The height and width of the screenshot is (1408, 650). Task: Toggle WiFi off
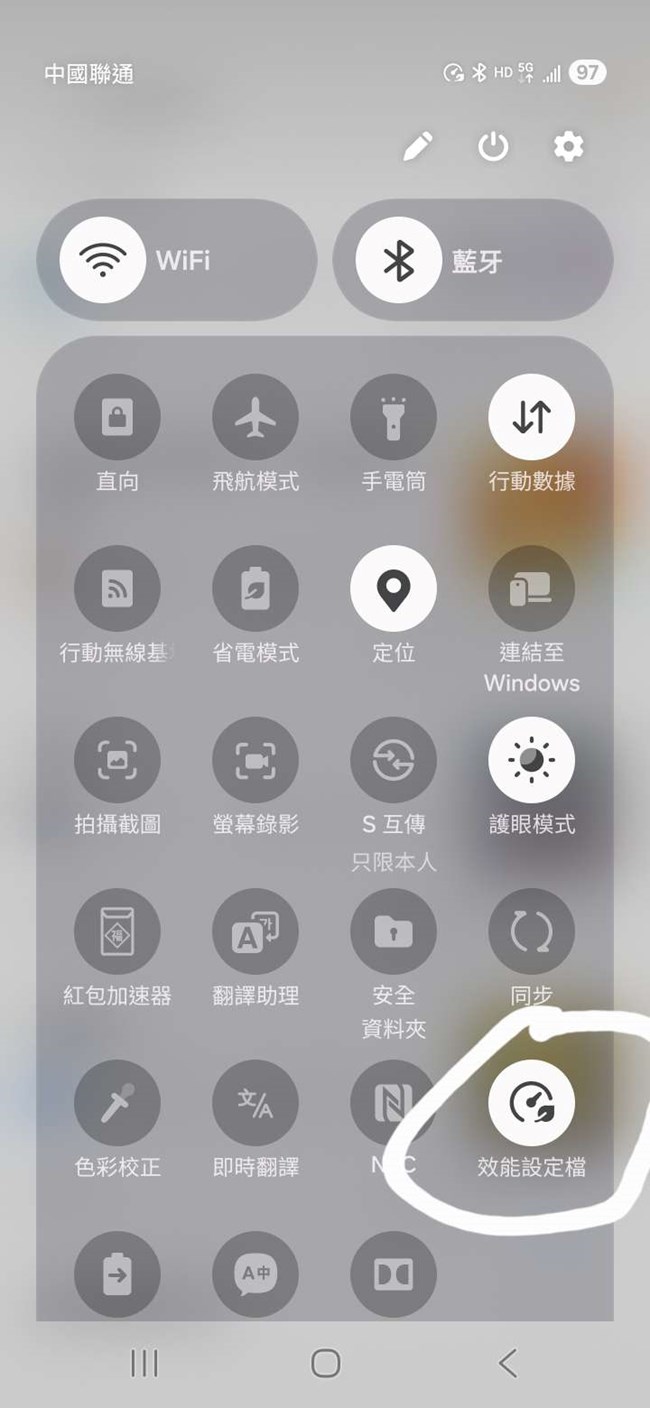pos(102,261)
